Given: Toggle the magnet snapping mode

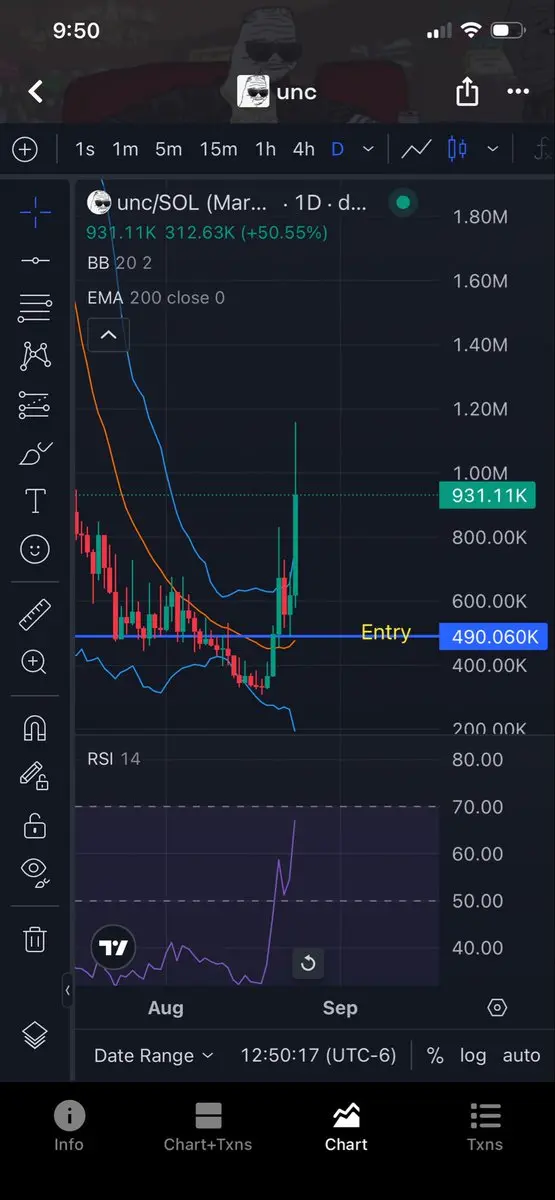Looking at the screenshot, I should 35,728.
